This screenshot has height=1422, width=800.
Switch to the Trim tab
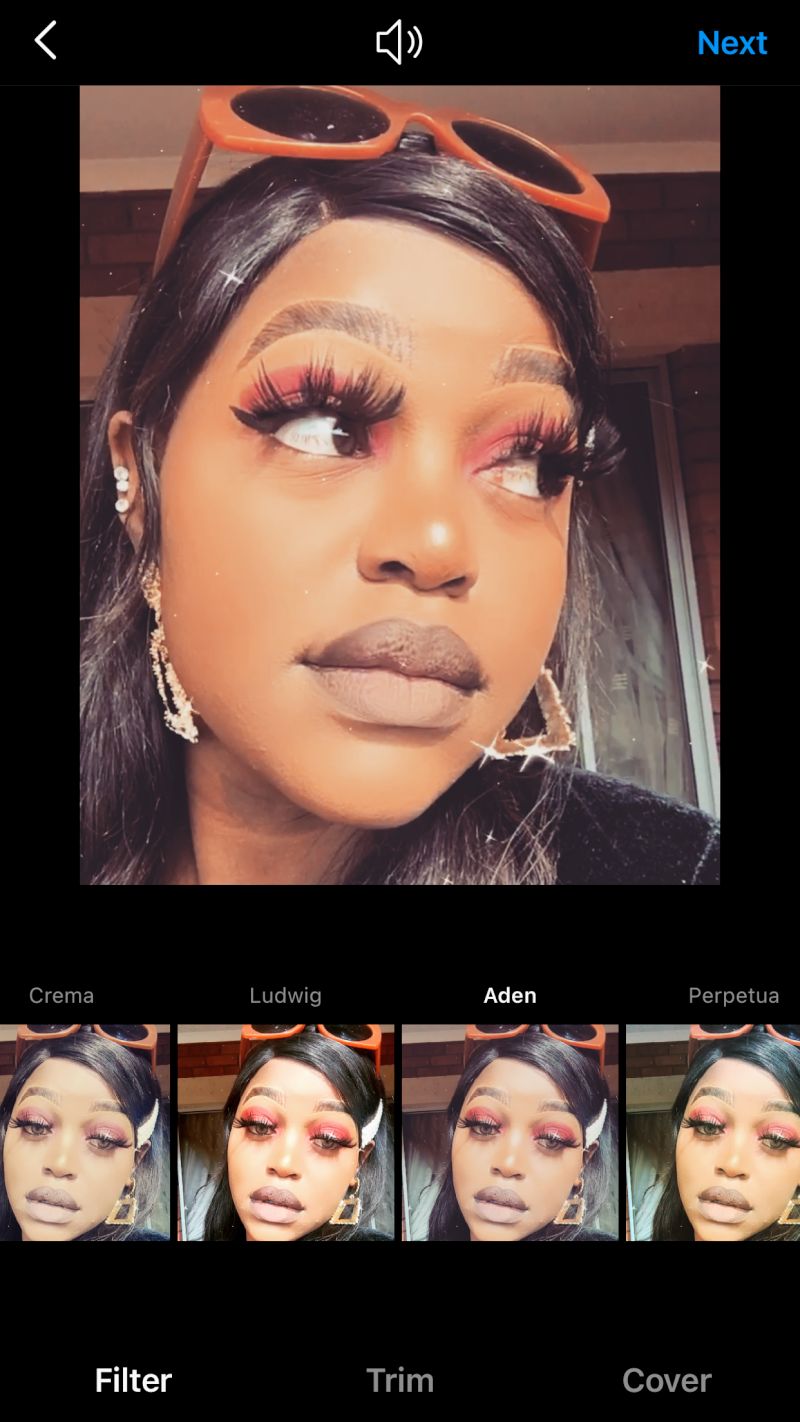400,1380
